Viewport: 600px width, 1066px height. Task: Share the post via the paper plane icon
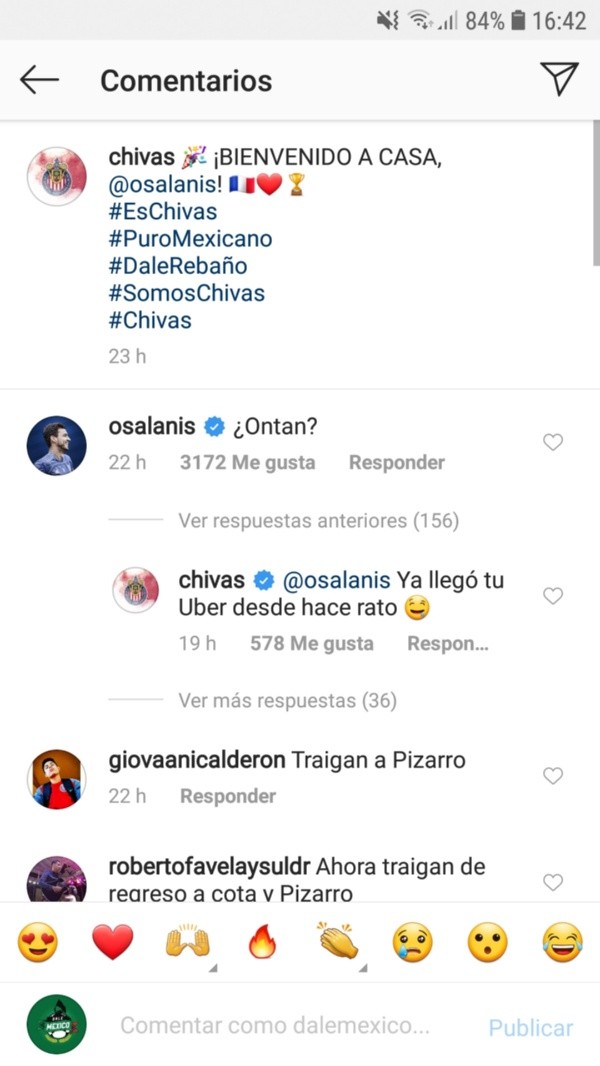tap(558, 80)
